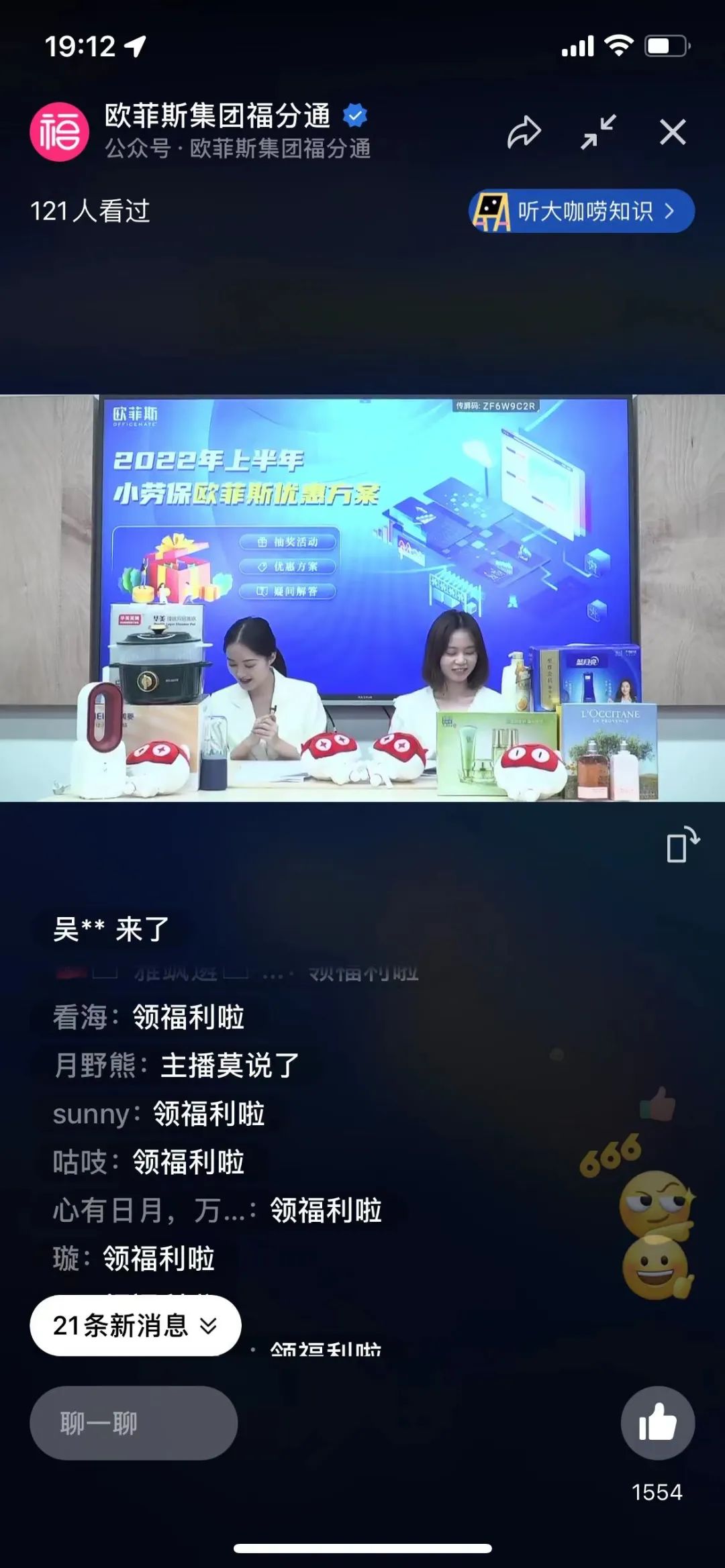Share this live stream
725x1568 pixels.
pyautogui.click(x=524, y=132)
